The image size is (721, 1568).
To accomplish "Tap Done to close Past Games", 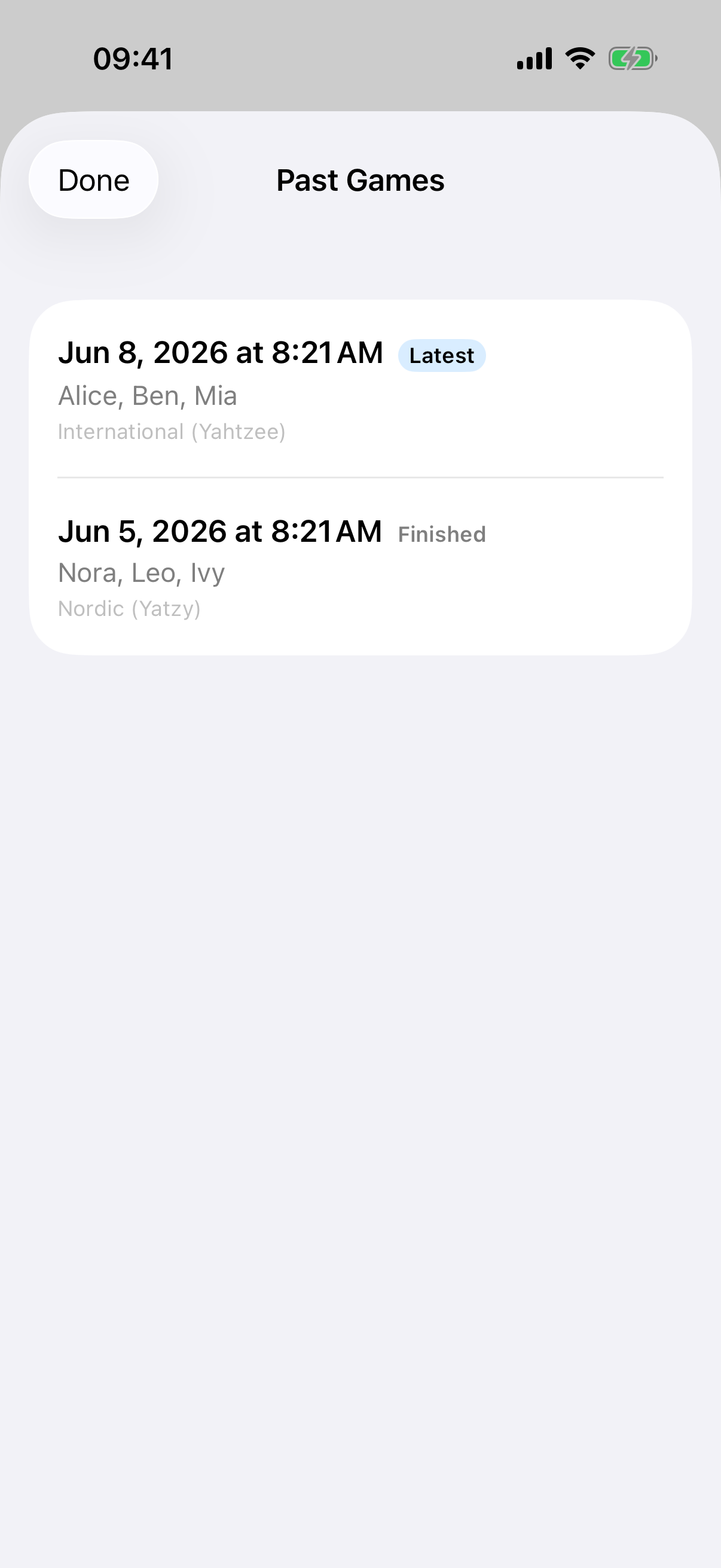I will pyautogui.click(x=94, y=180).
